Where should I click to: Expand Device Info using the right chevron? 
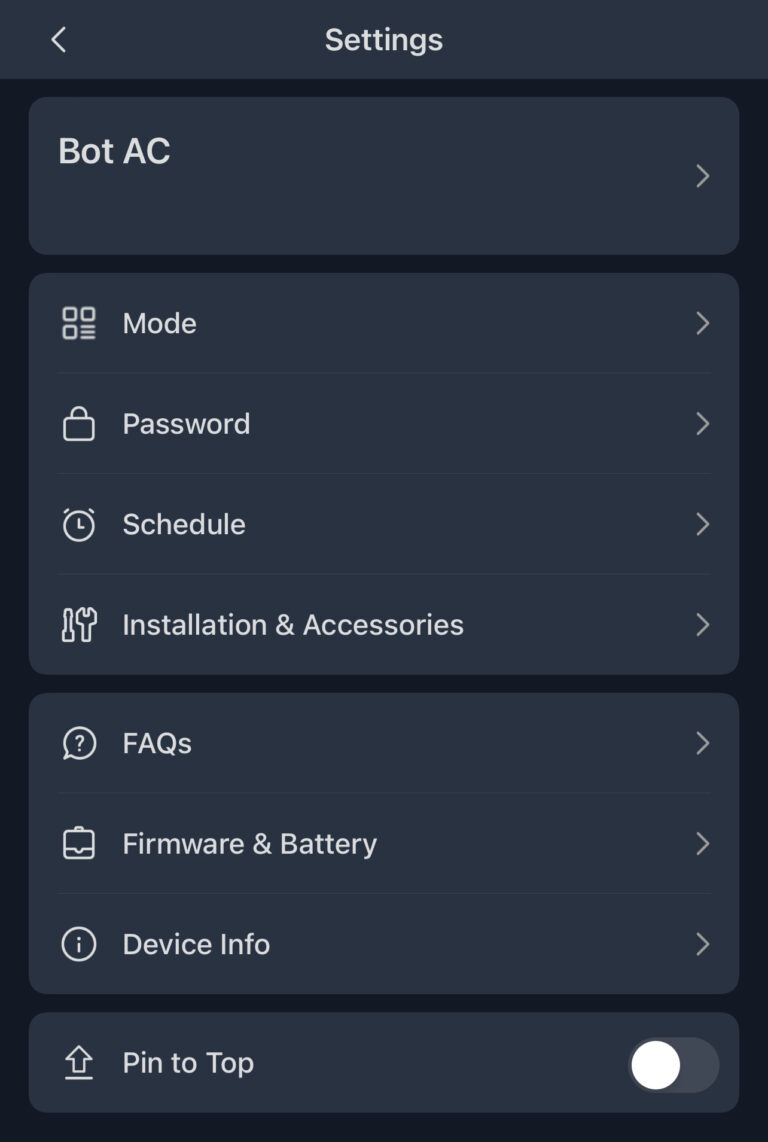click(x=701, y=944)
